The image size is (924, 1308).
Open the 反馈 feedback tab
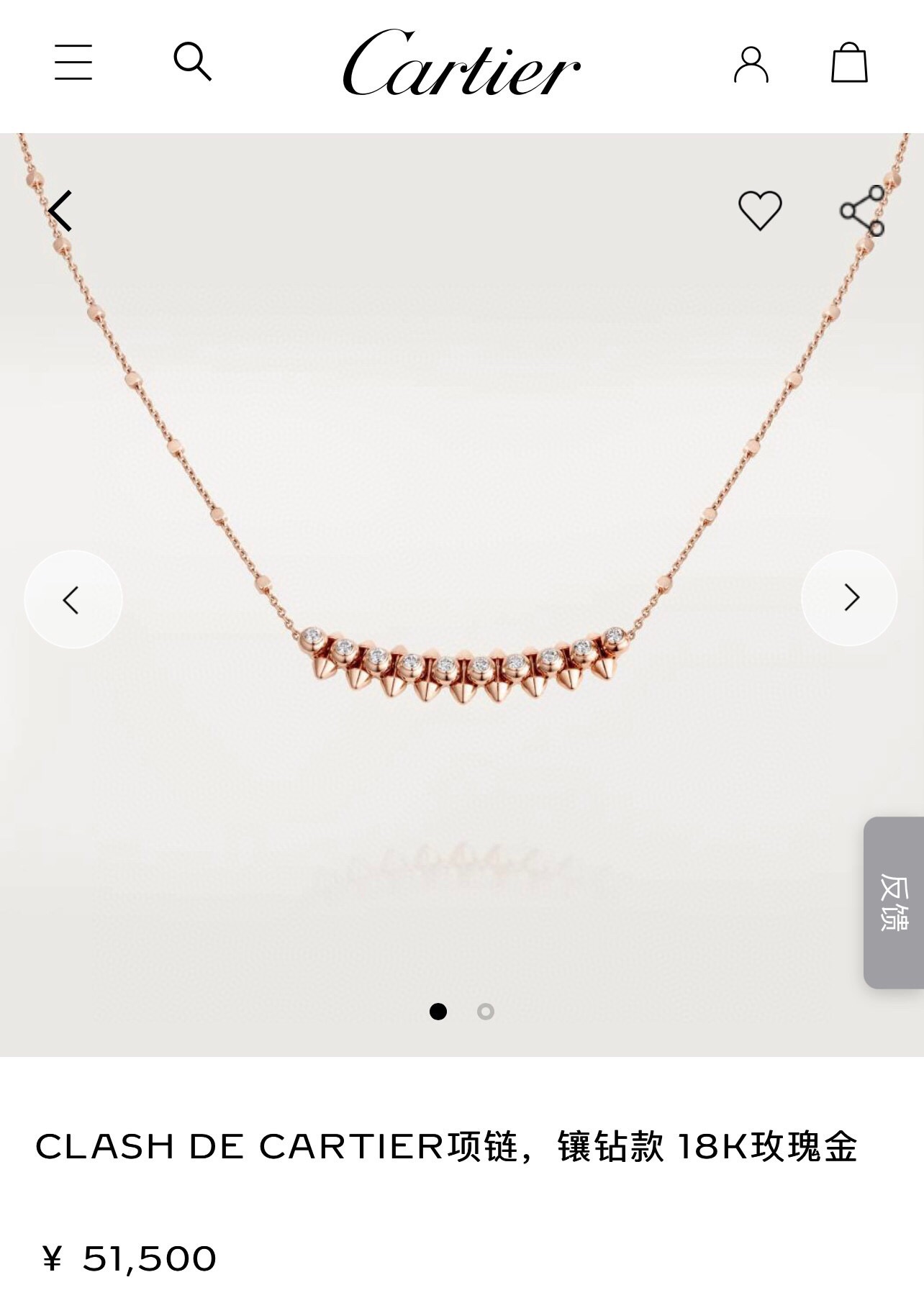[894, 902]
